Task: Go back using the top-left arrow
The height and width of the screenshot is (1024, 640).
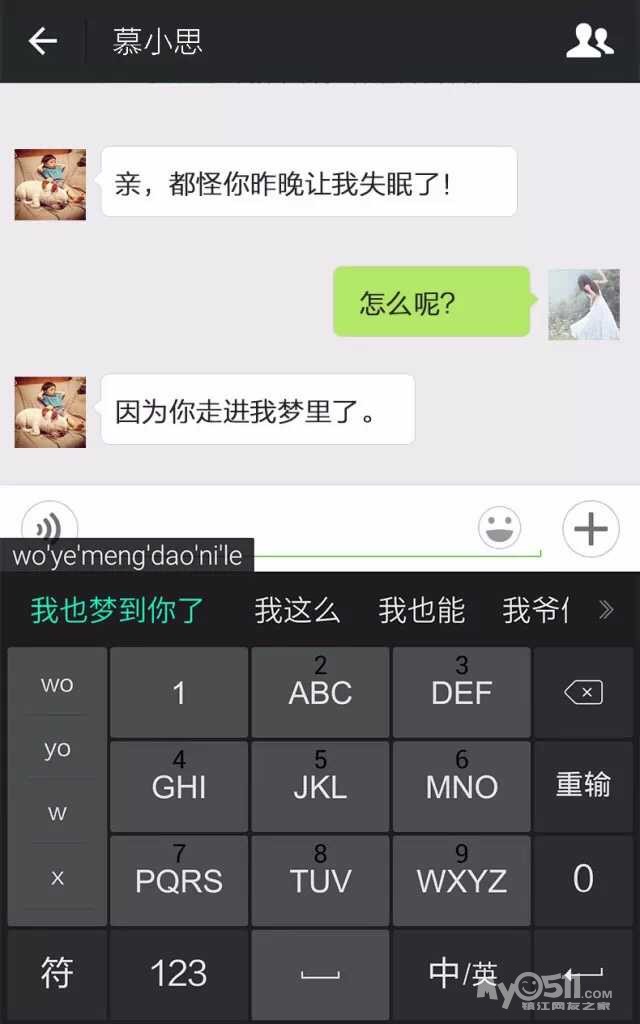Action: pyautogui.click(x=42, y=41)
